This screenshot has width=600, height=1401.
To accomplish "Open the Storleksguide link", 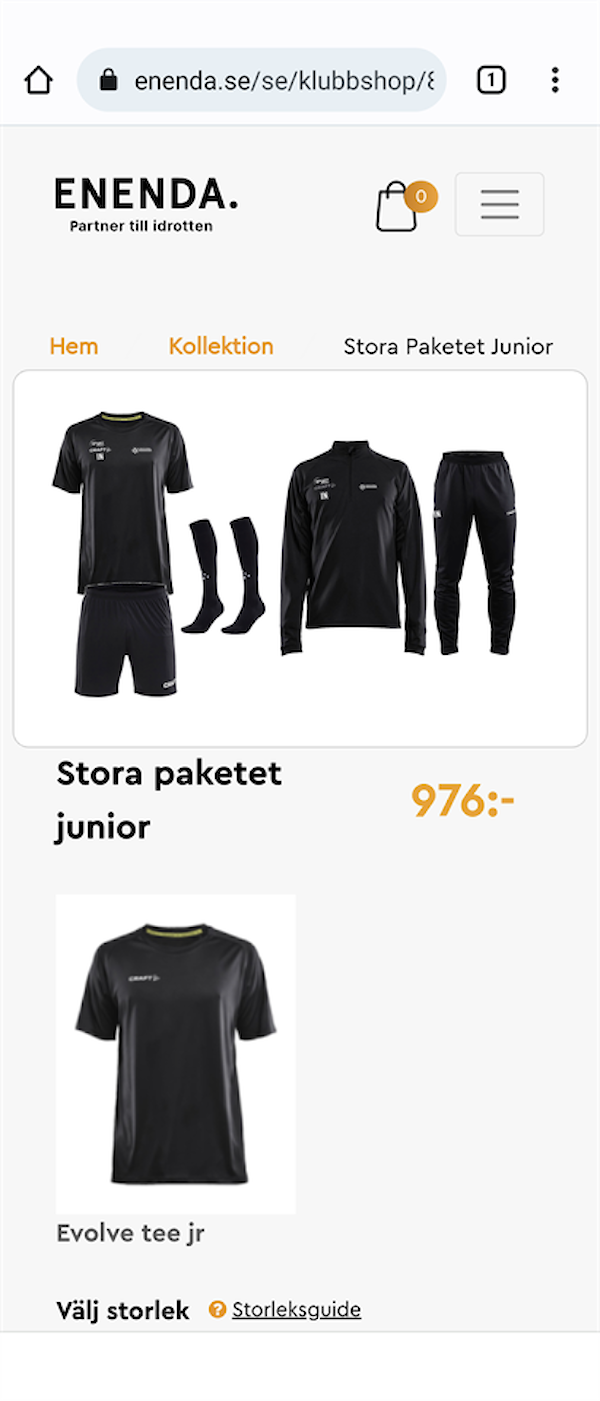I will point(296,1309).
